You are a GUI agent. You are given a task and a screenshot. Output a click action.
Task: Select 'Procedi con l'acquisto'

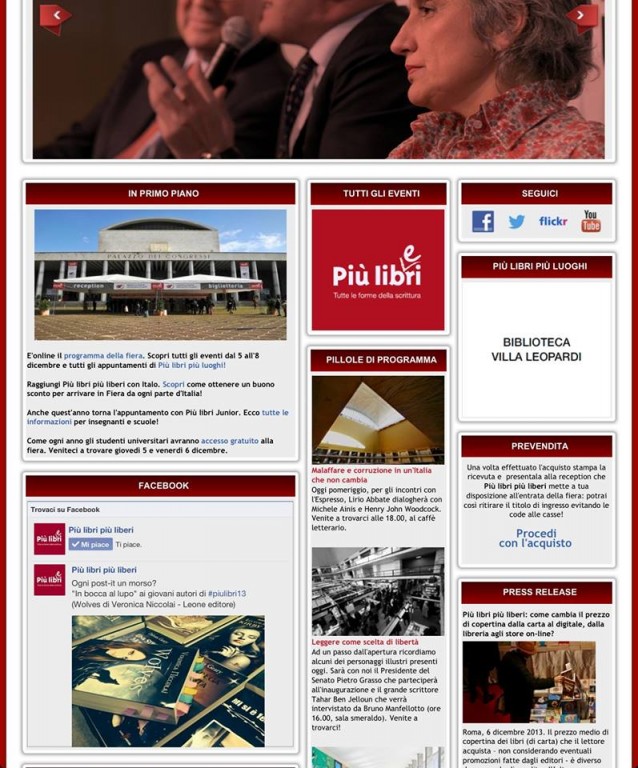[x=535, y=539]
